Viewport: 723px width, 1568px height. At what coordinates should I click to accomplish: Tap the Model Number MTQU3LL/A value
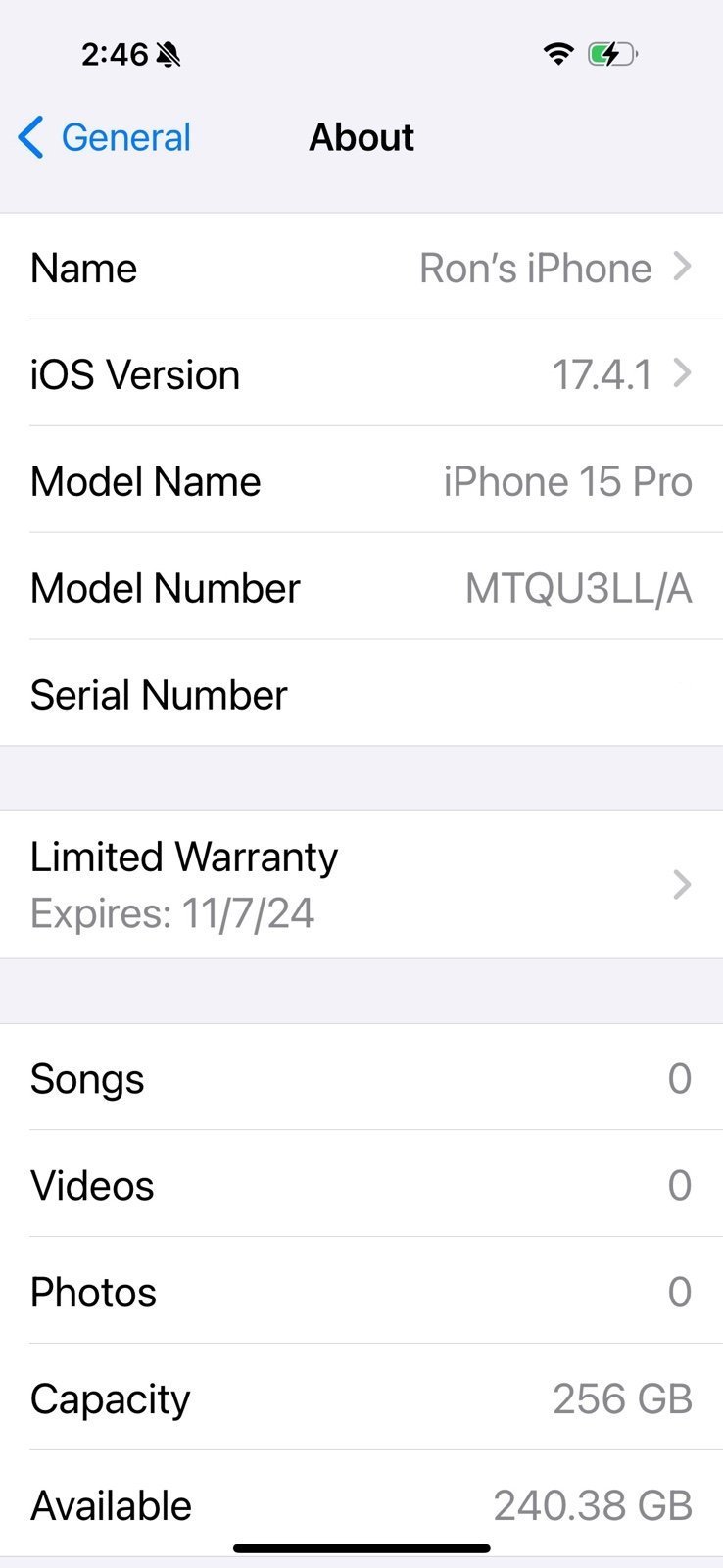click(x=578, y=587)
